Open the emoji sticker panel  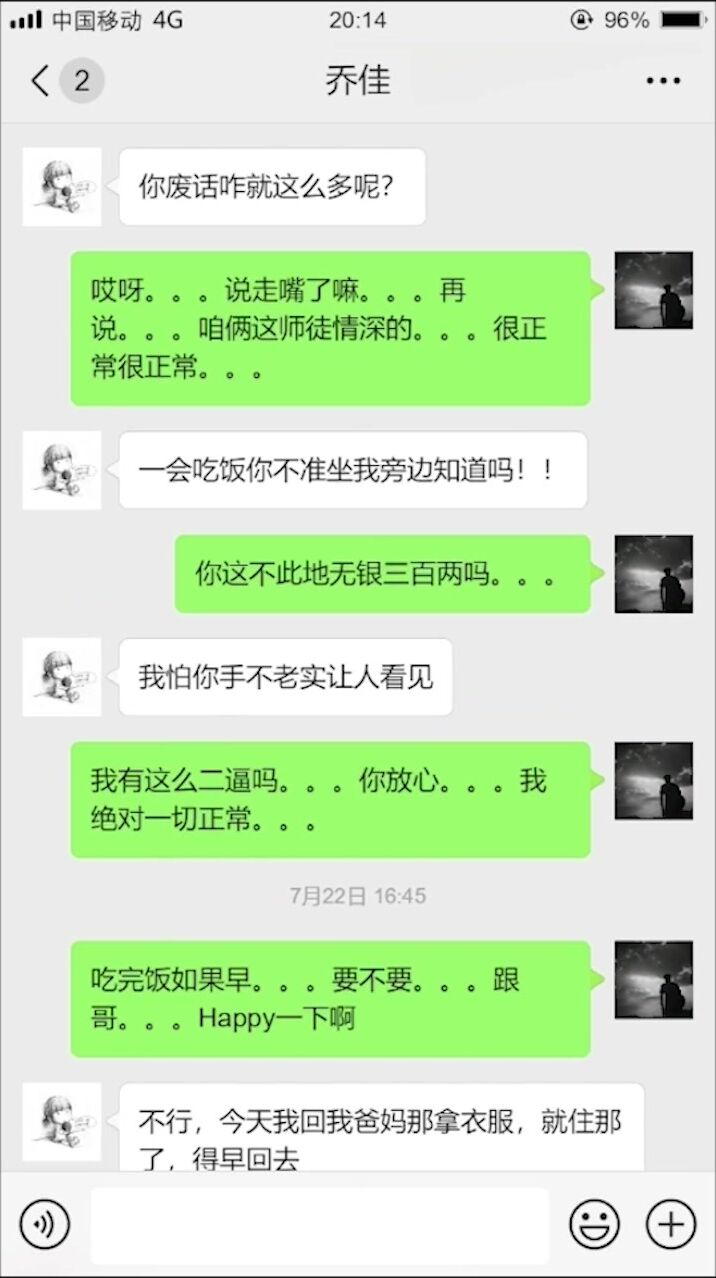click(594, 1224)
